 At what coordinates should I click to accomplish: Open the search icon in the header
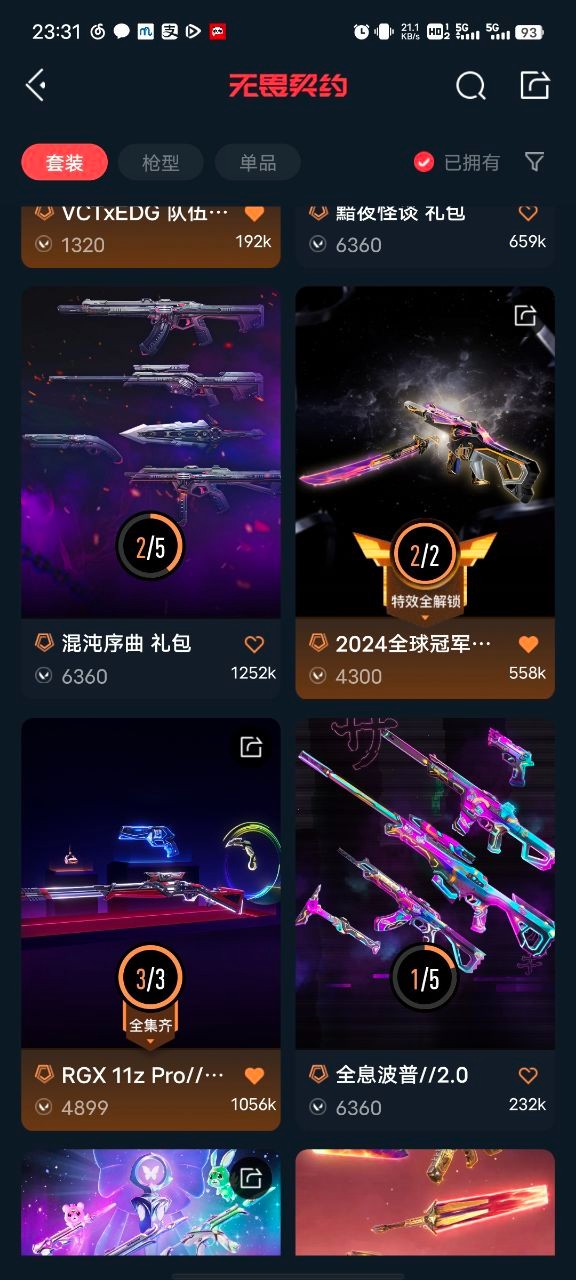click(x=470, y=86)
